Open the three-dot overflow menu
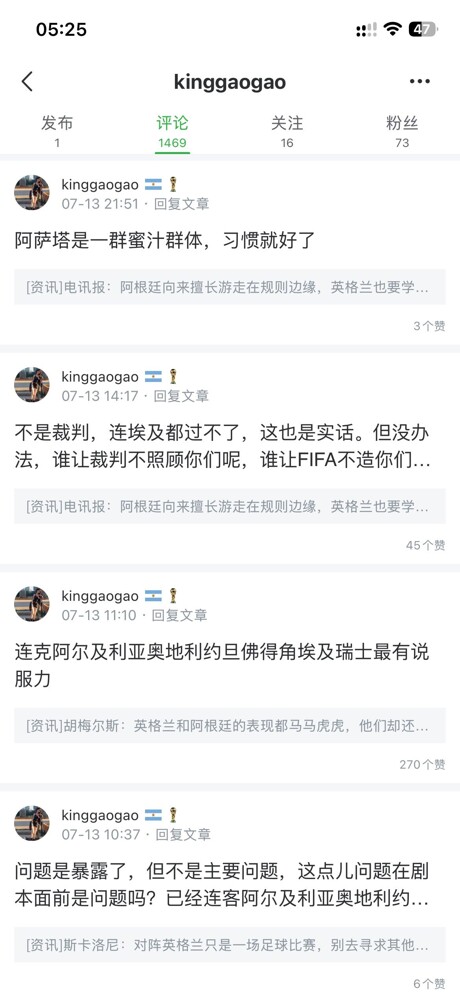 (419, 81)
